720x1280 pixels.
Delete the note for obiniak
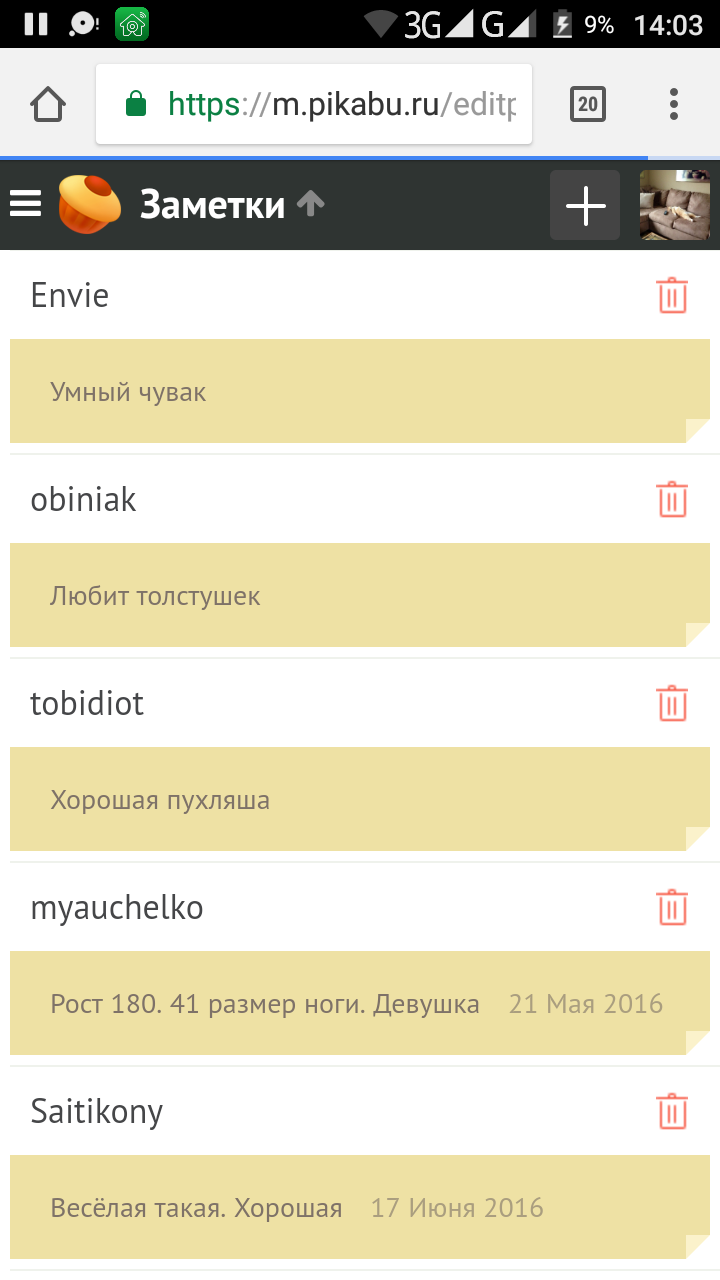tap(672, 500)
